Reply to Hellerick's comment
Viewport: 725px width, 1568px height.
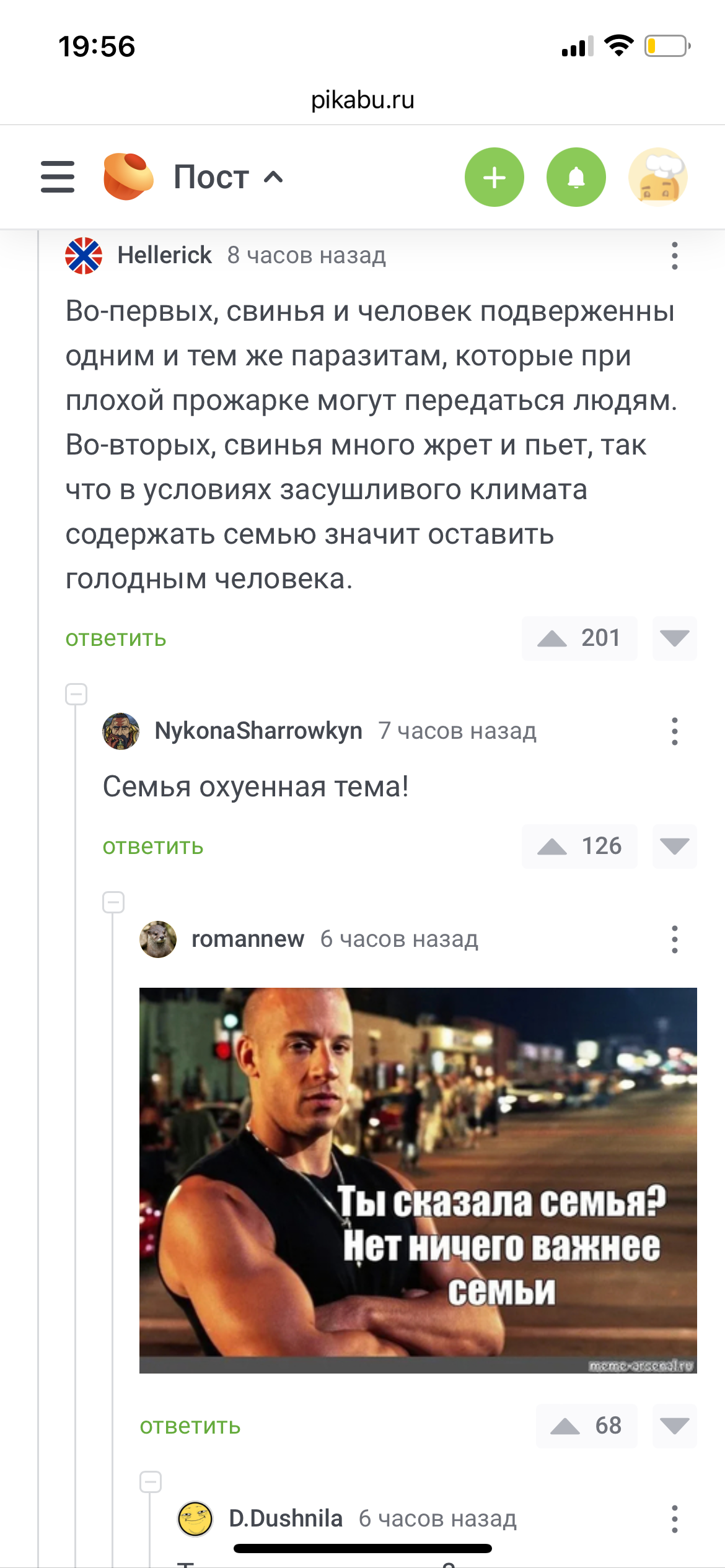[116, 638]
